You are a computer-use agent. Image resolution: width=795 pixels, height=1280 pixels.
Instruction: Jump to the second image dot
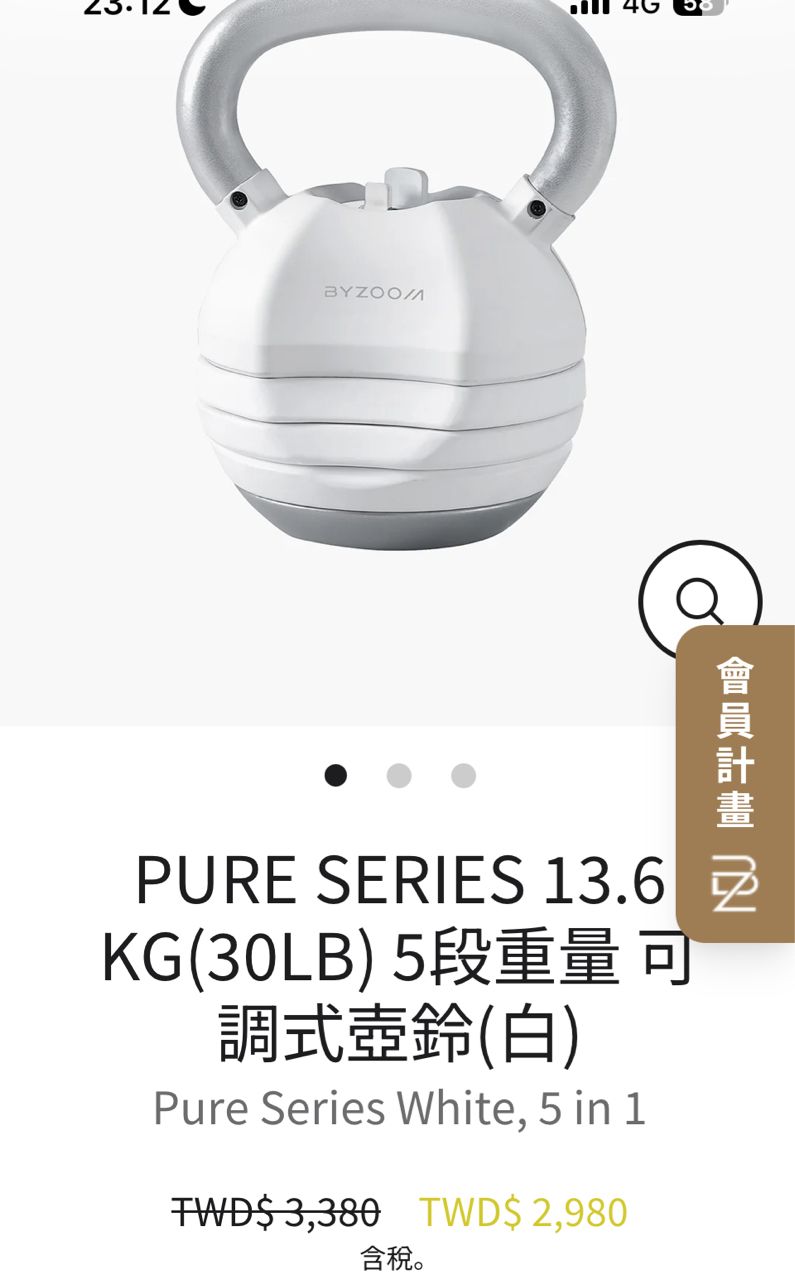click(x=399, y=775)
